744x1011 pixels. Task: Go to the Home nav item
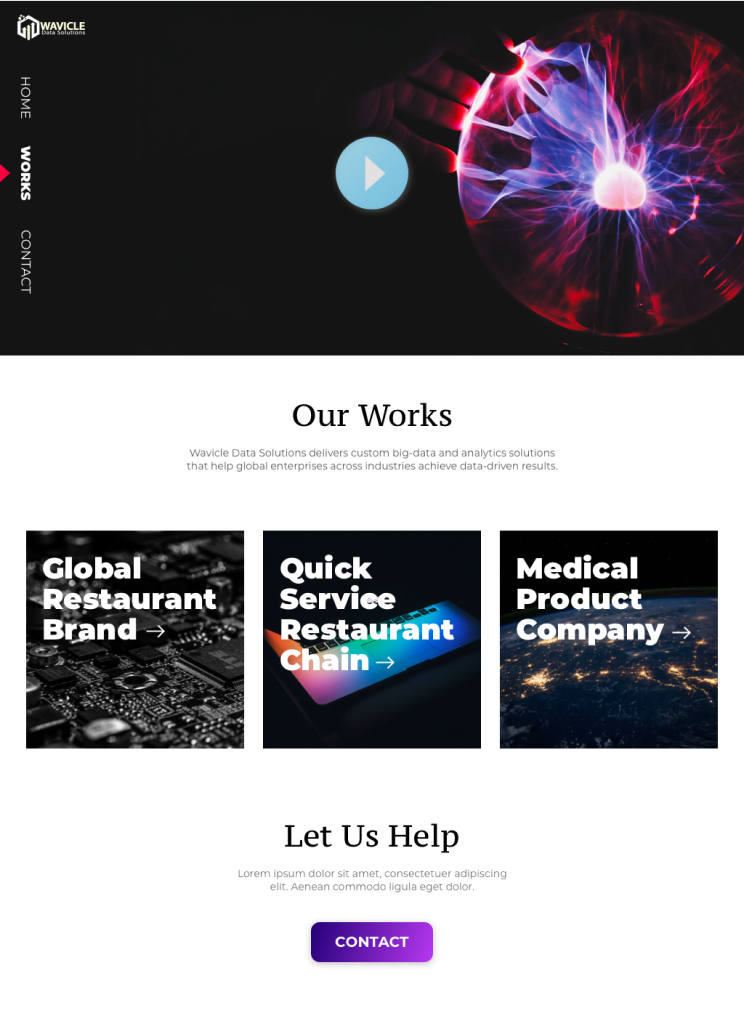coord(26,98)
